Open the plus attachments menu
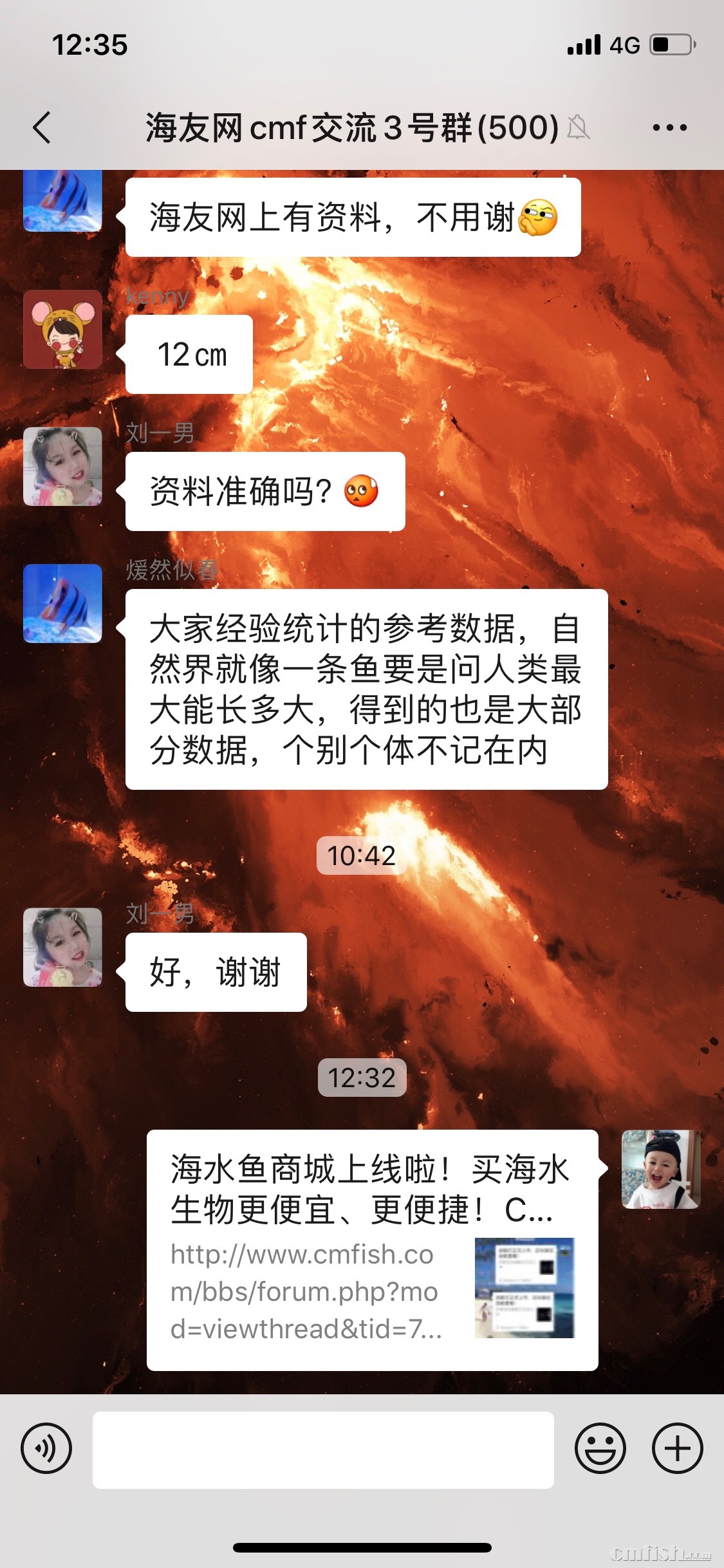This screenshot has height=1568, width=724. click(x=677, y=1449)
